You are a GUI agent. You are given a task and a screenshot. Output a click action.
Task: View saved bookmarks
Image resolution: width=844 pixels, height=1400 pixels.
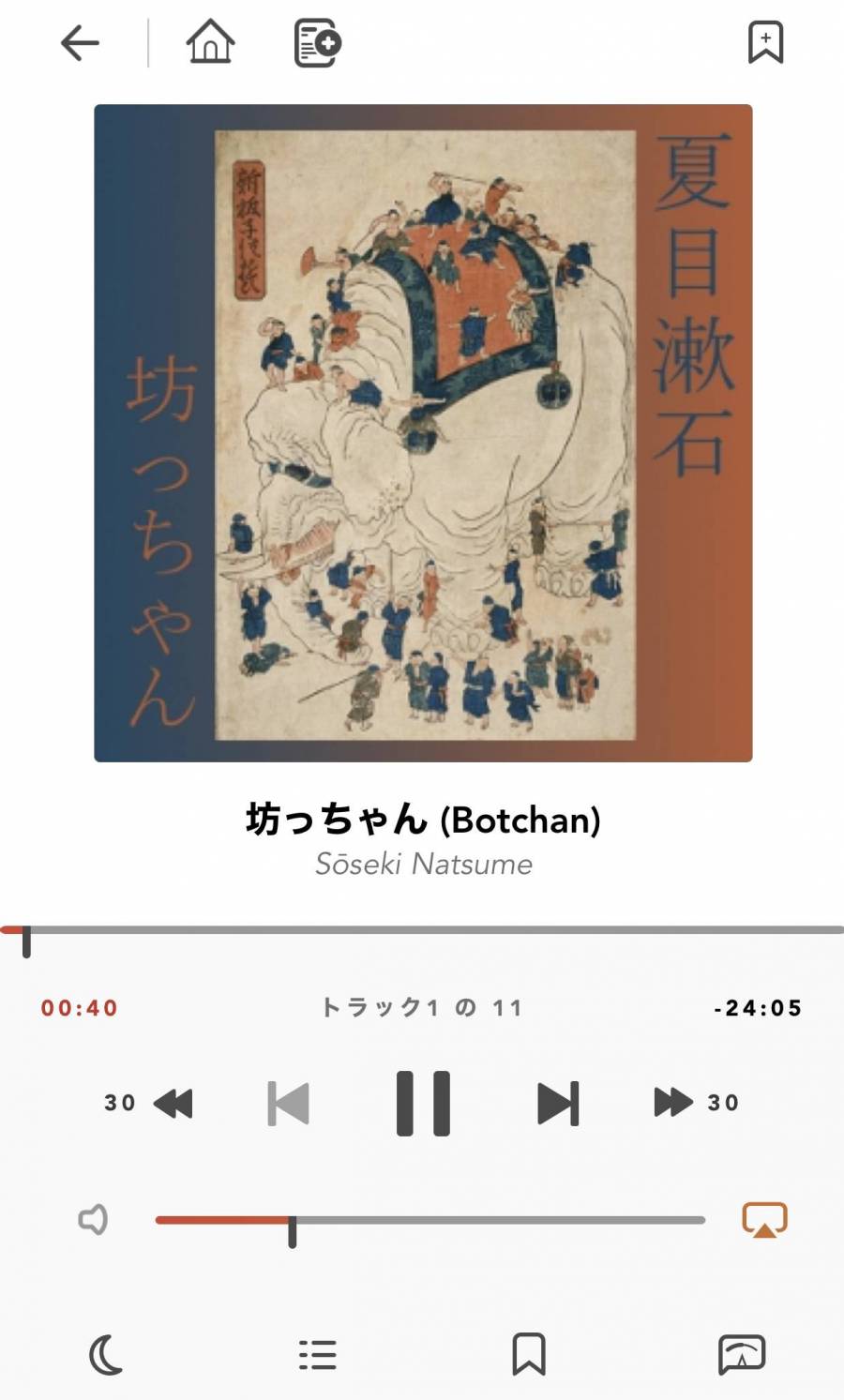529,1355
